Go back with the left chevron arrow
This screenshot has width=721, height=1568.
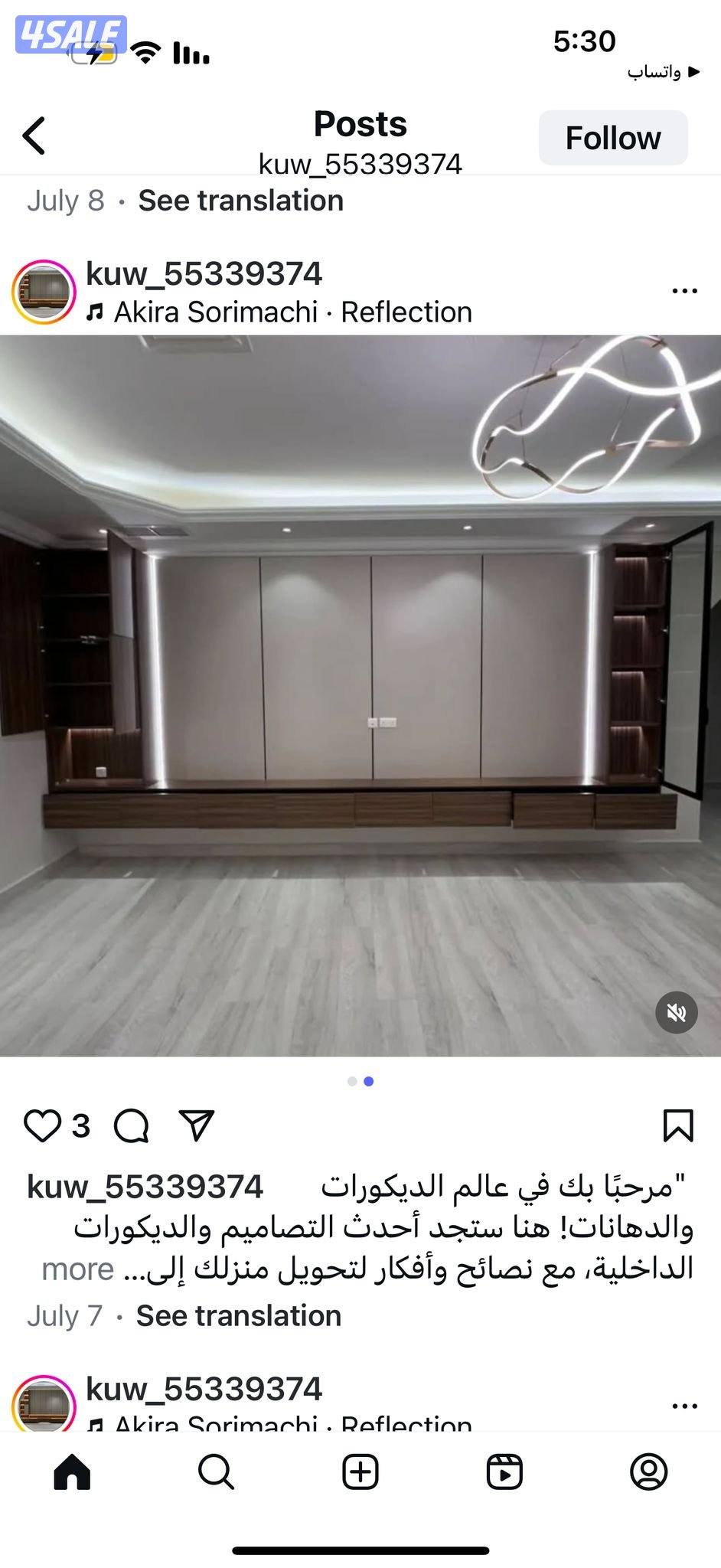point(32,134)
